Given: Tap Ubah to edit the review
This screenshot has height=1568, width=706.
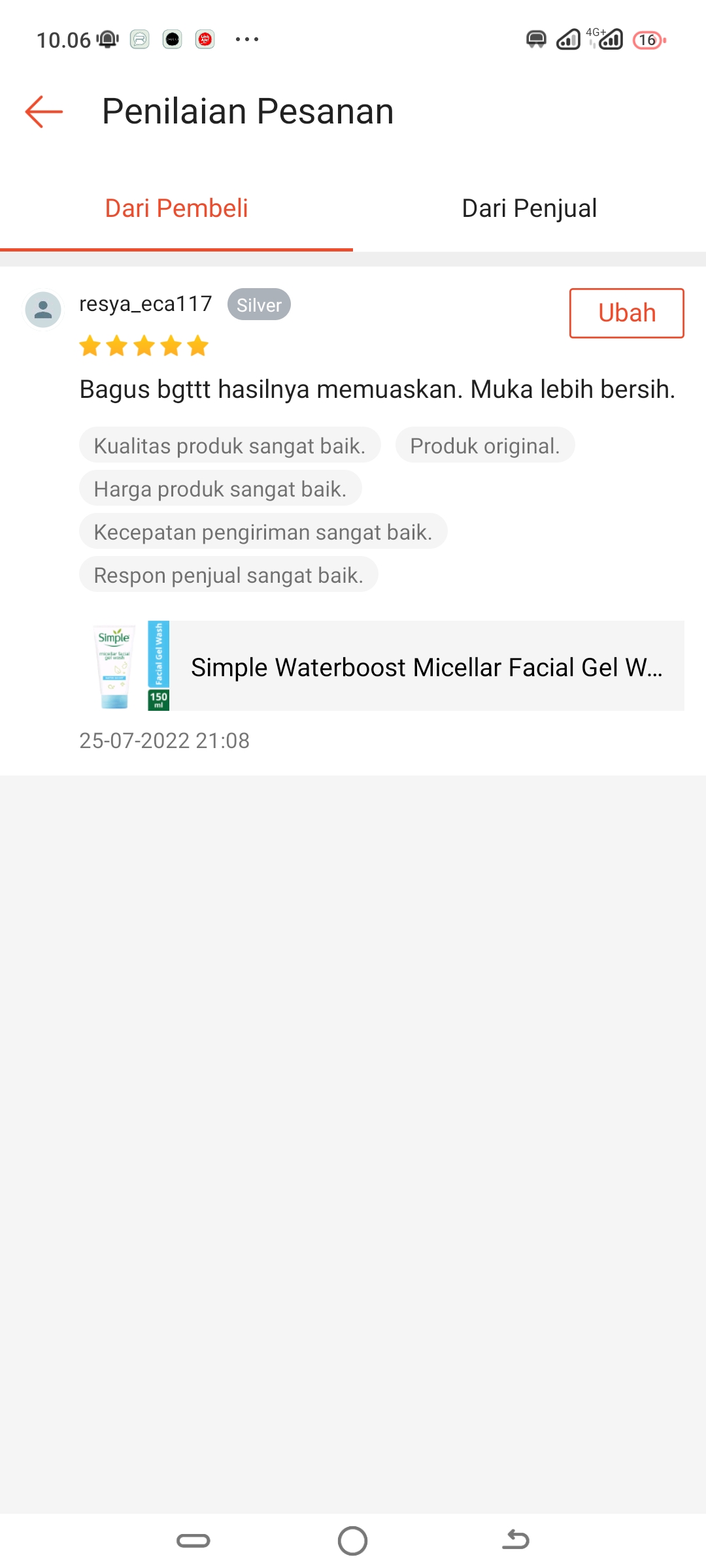Looking at the screenshot, I should coord(626,313).
